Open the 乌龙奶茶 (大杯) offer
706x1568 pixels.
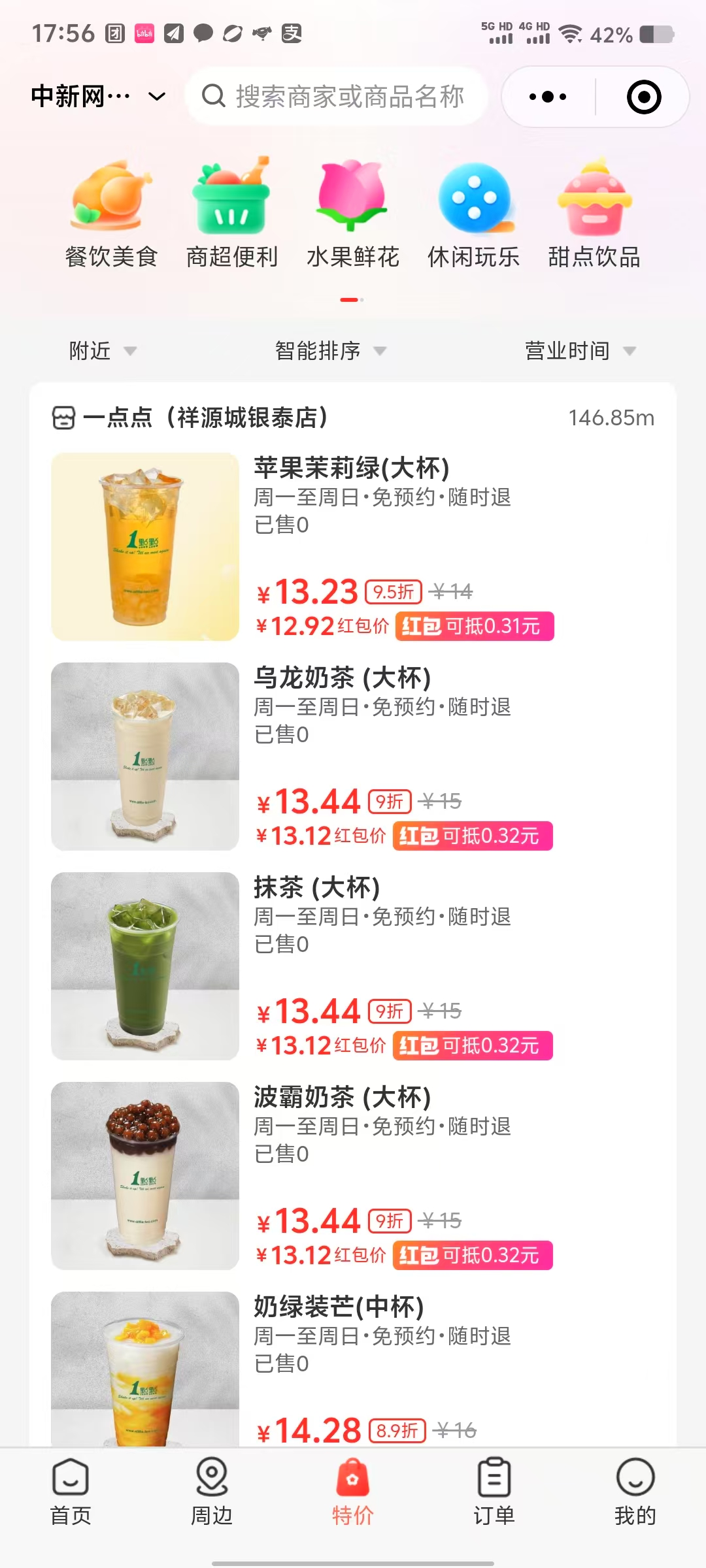coord(342,678)
